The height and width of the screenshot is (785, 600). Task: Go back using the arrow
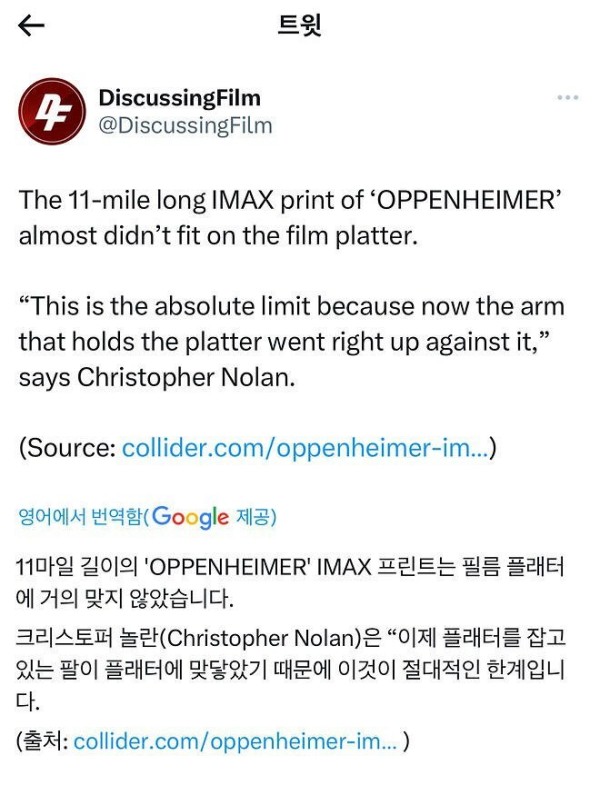tap(32, 26)
